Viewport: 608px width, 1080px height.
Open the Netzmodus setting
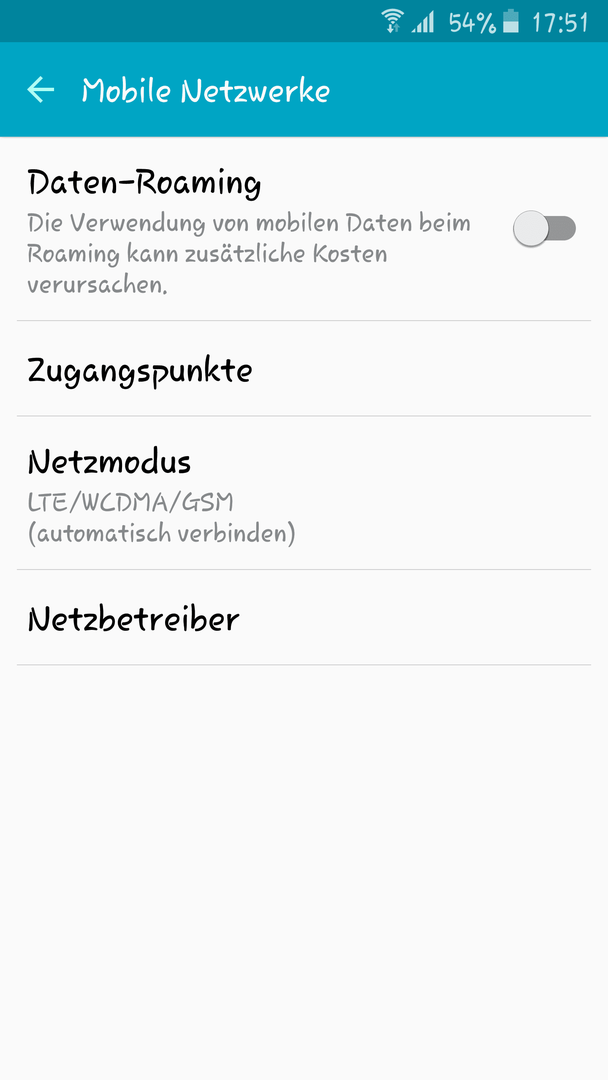click(x=304, y=493)
